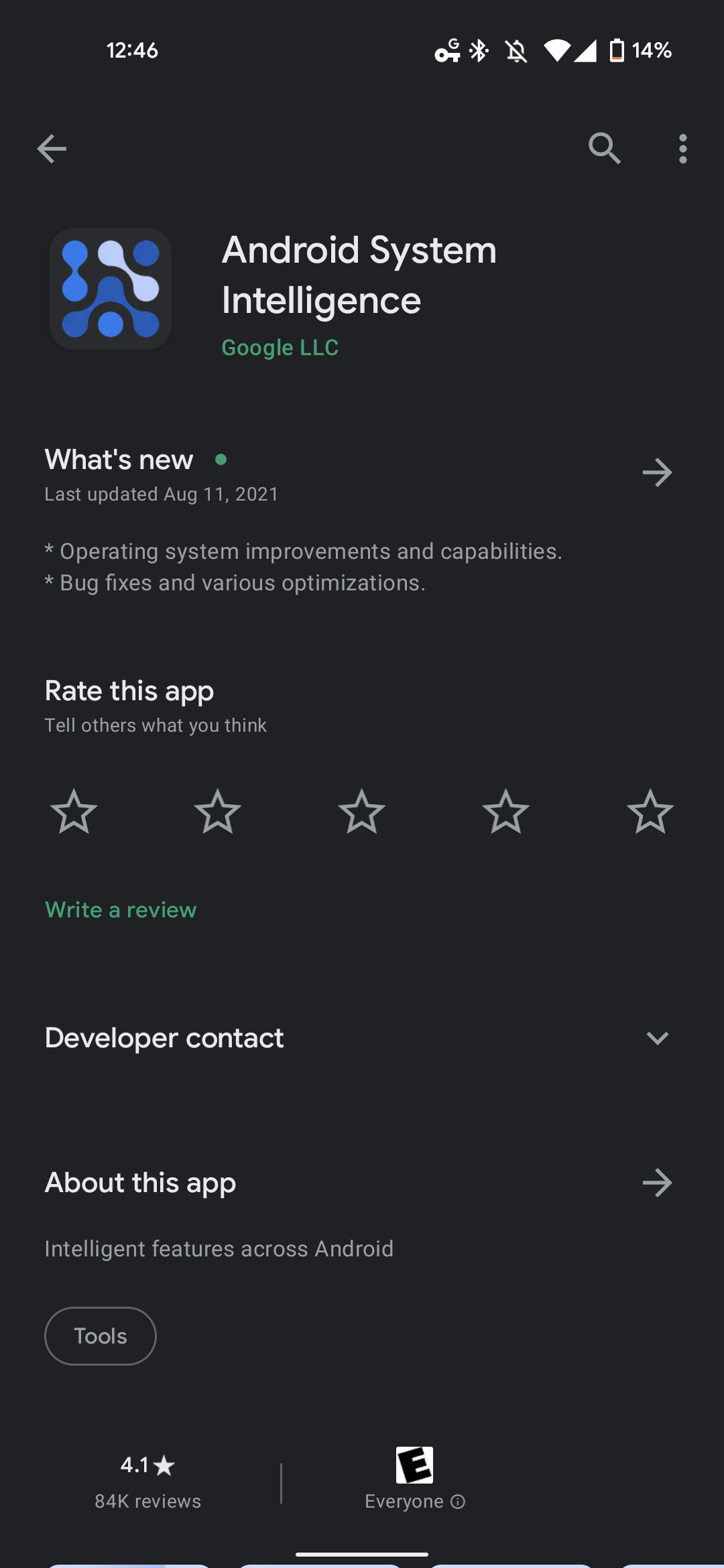Open What's new details arrow
This screenshot has width=724, height=1568.
(657, 473)
